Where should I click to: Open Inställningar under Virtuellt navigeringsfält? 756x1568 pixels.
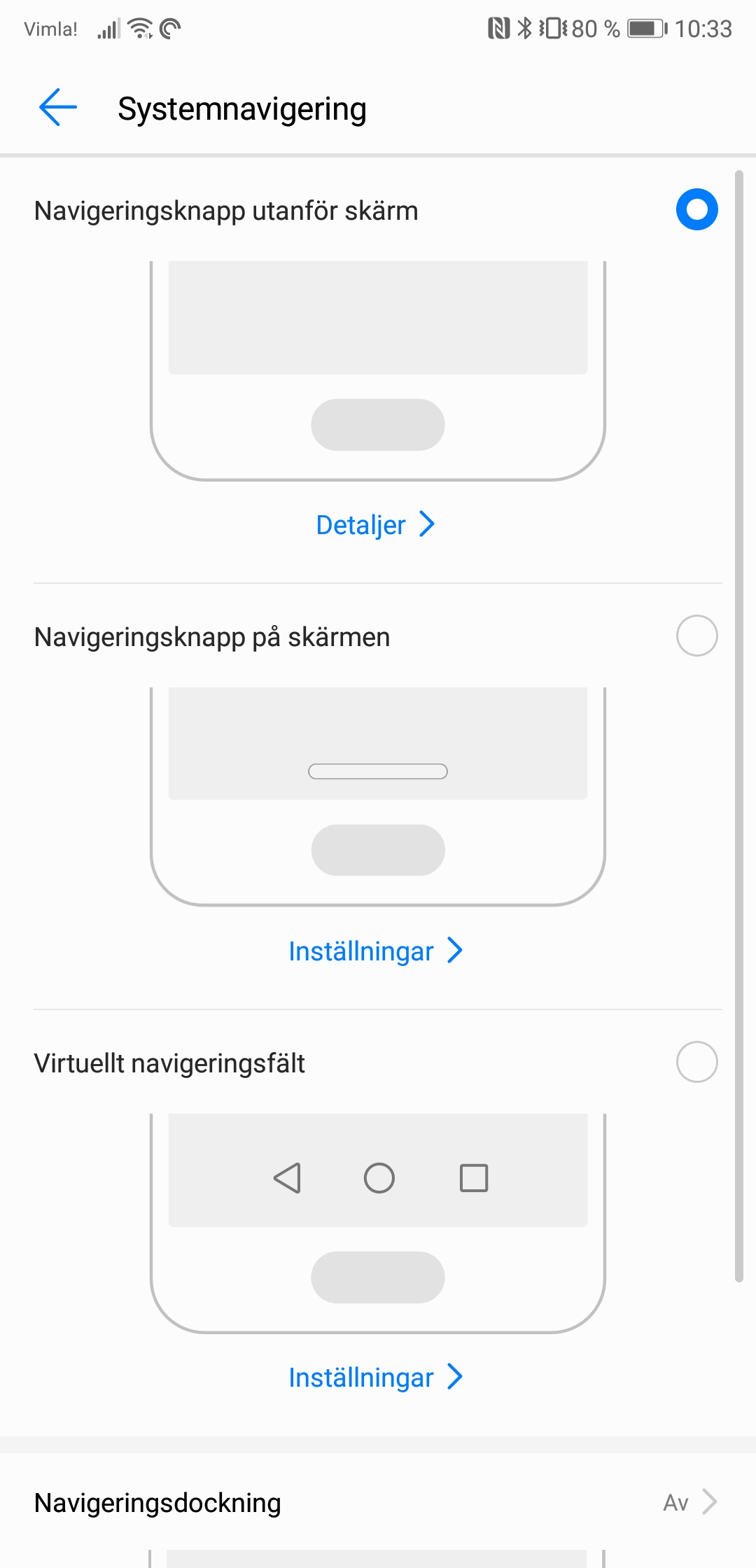(x=376, y=1377)
